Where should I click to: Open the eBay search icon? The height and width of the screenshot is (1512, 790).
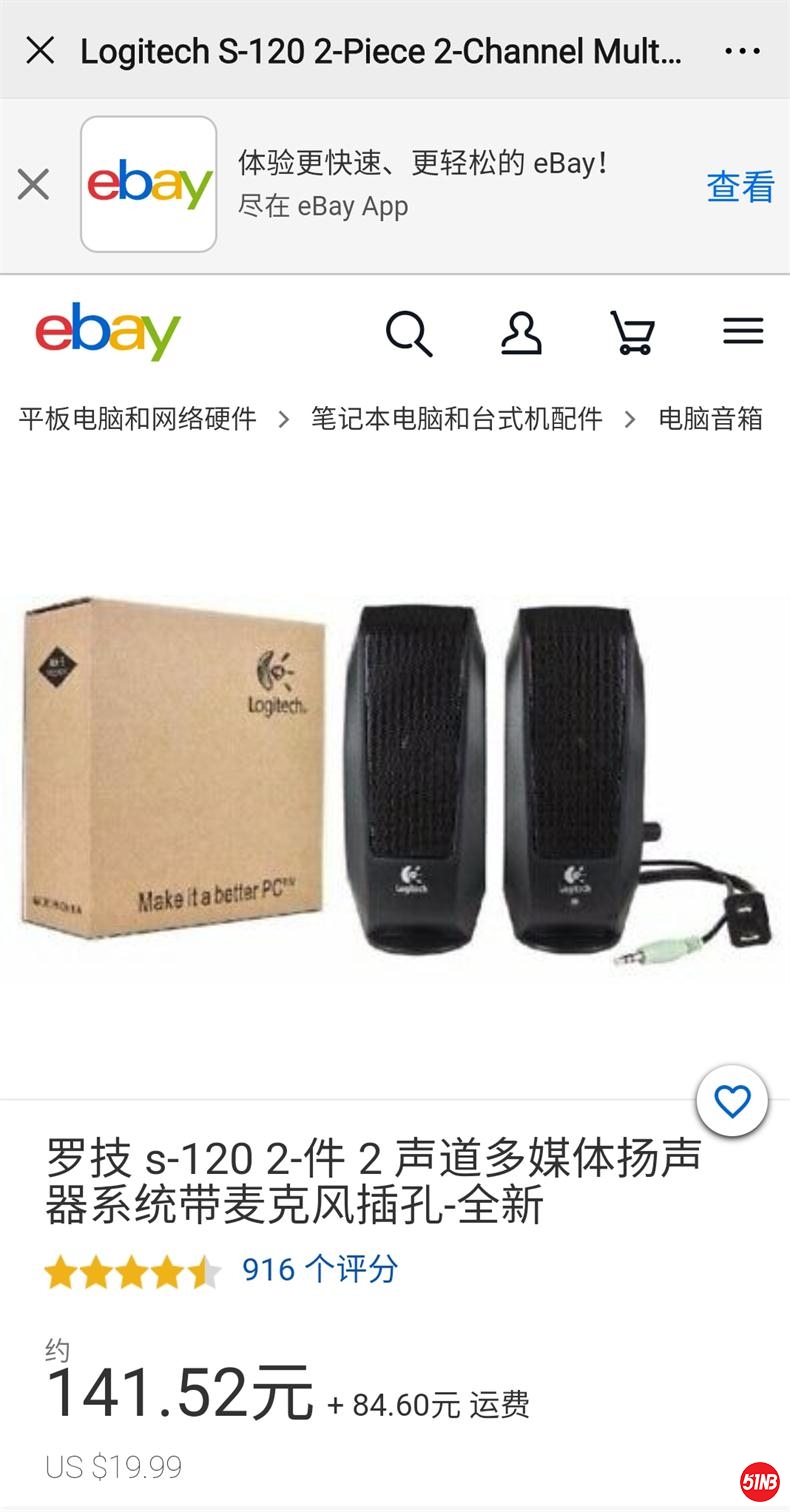tap(408, 332)
